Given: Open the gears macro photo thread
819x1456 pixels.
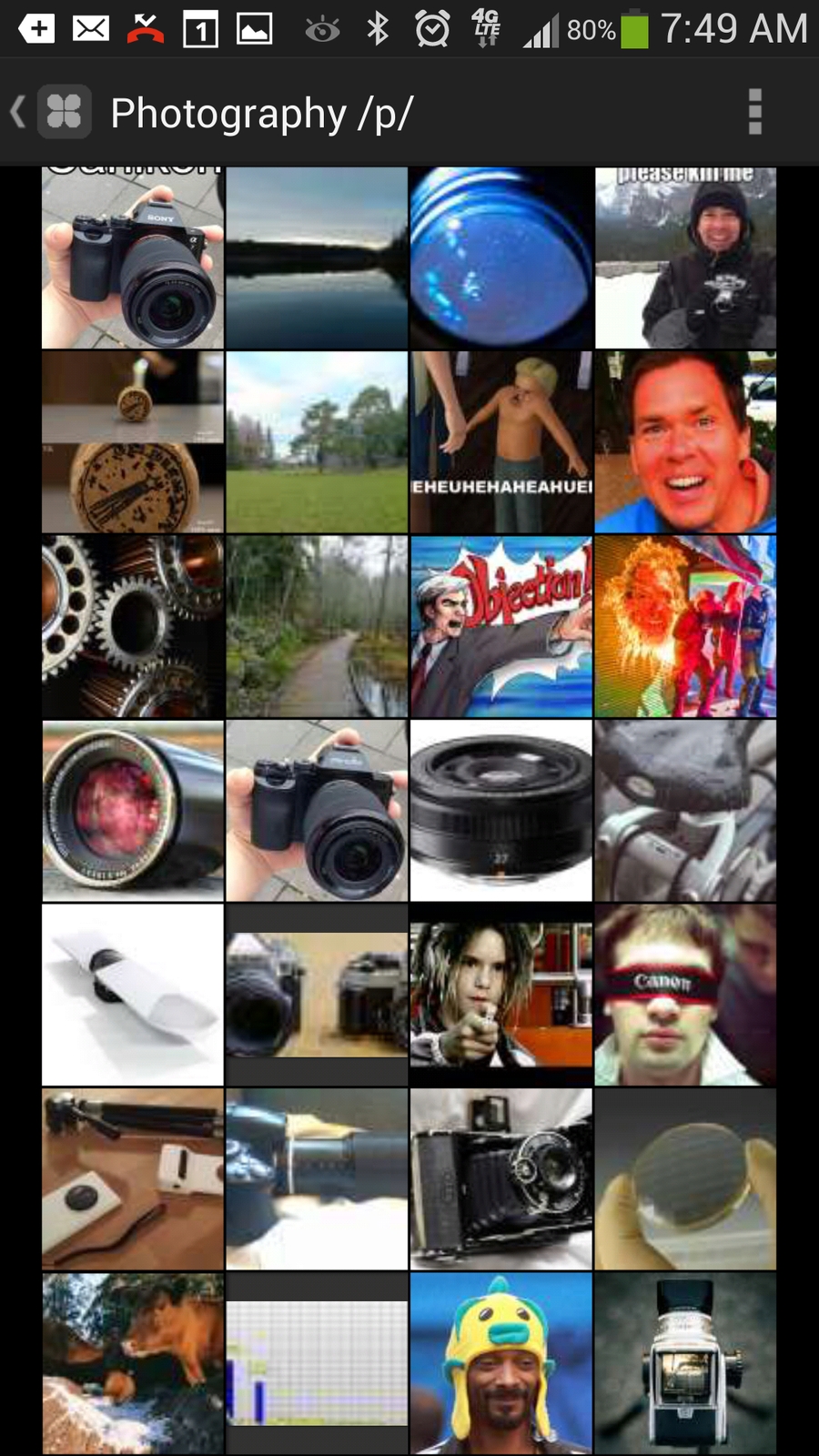Looking at the screenshot, I should [133, 626].
